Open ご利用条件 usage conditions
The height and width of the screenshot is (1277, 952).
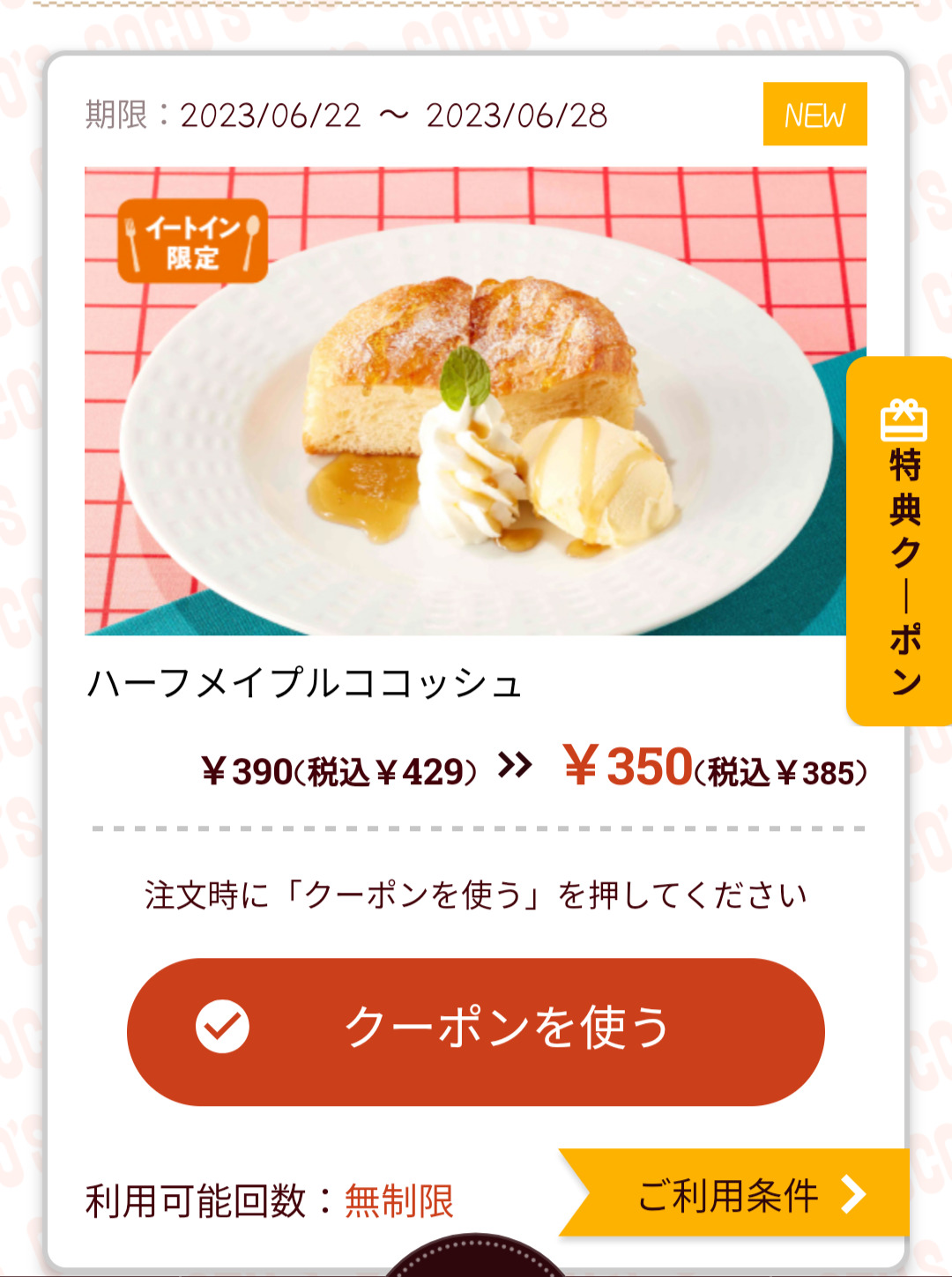tap(740, 1196)
